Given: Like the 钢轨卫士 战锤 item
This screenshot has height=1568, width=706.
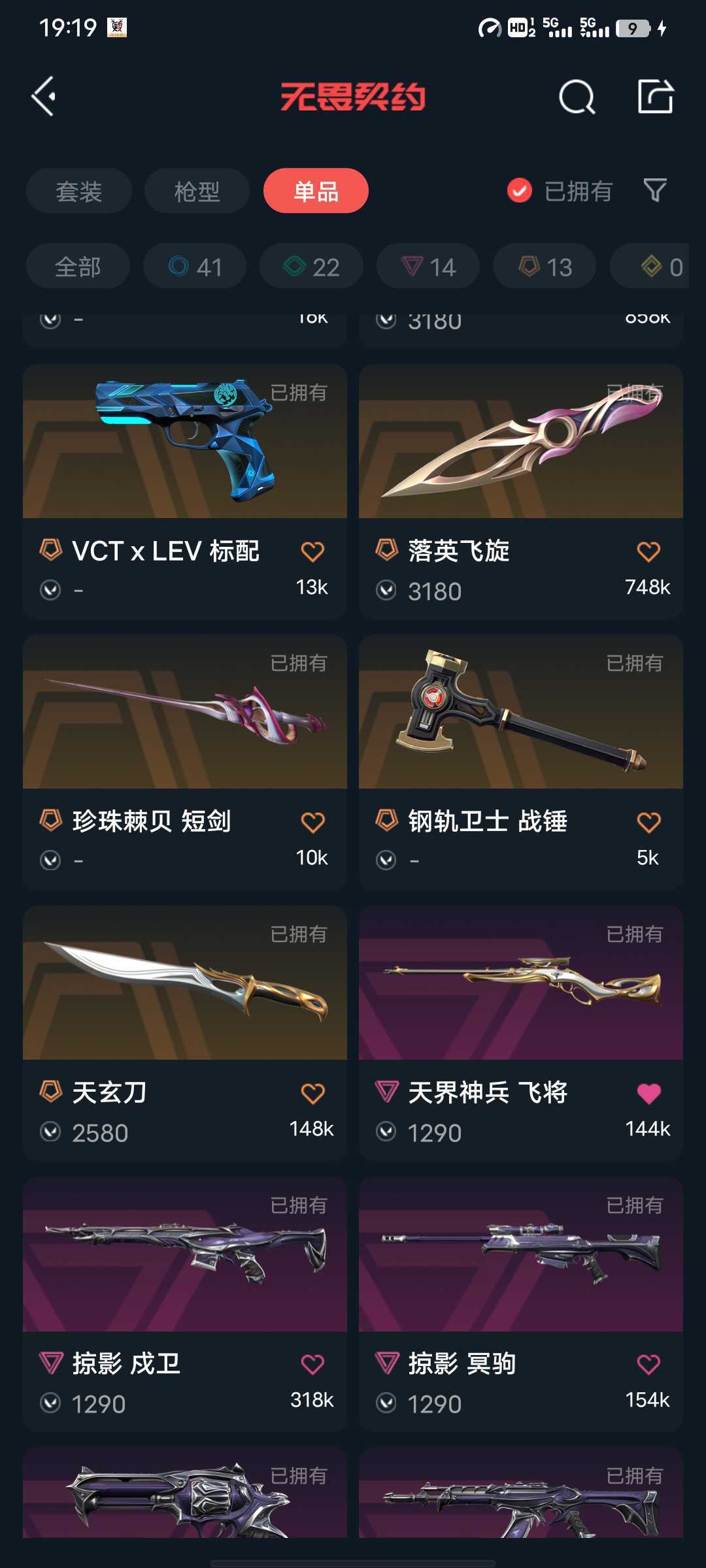Looking at the screenshot, I should tap(648, 822).
